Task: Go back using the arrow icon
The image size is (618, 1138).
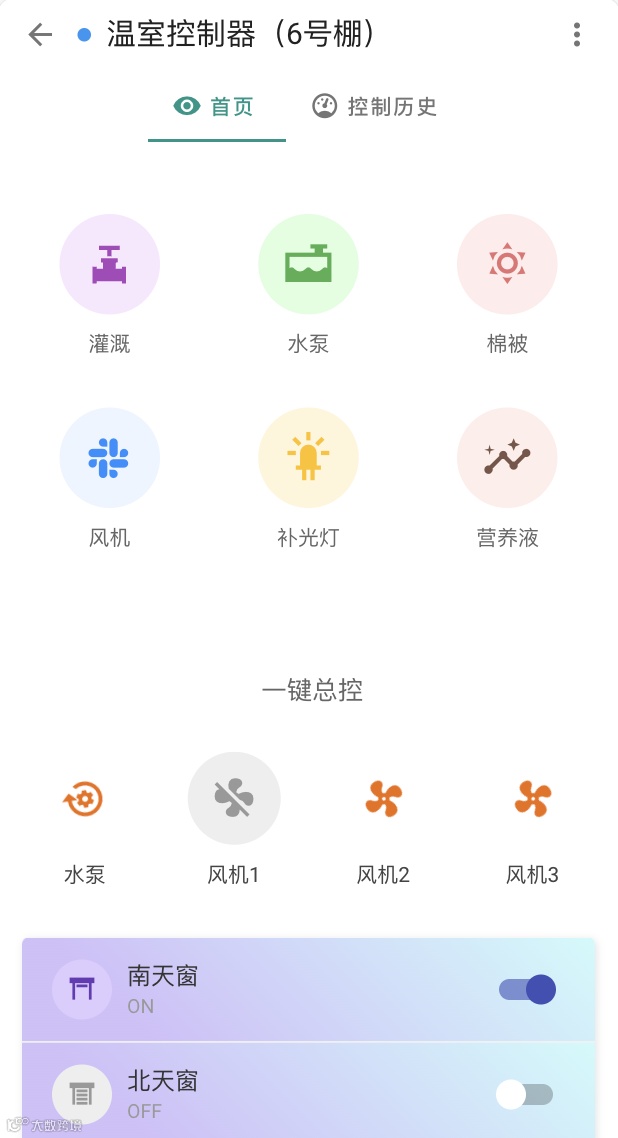Action: pyautogui.click(x=40, y=35)
